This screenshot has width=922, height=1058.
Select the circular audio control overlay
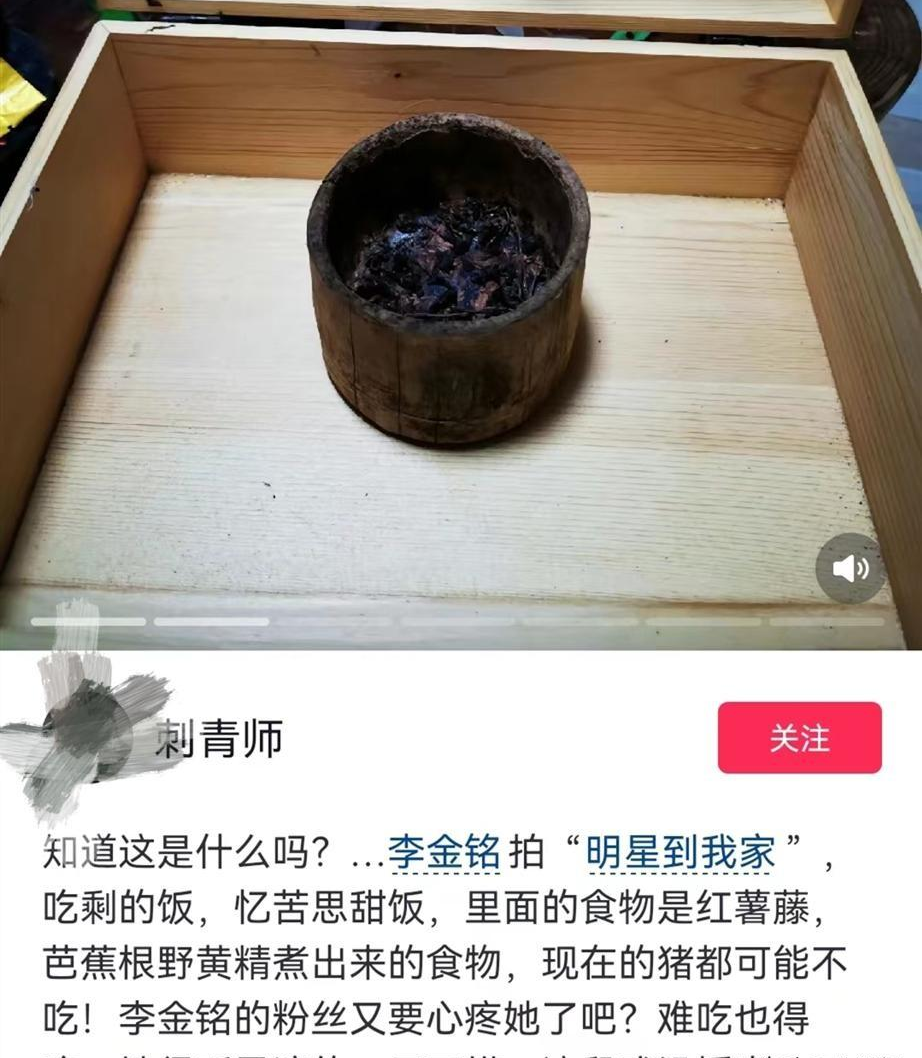851,567
